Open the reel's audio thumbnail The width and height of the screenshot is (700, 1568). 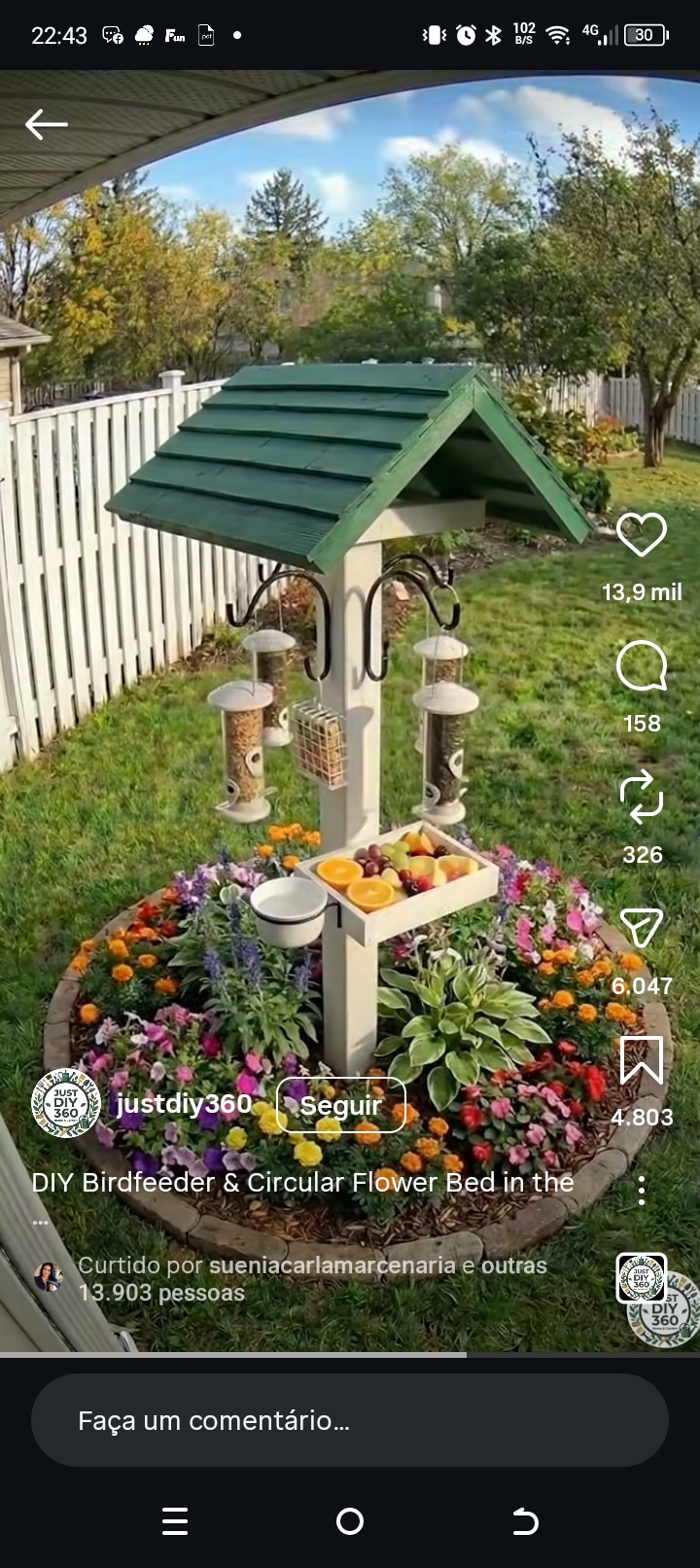(642, 1278)
